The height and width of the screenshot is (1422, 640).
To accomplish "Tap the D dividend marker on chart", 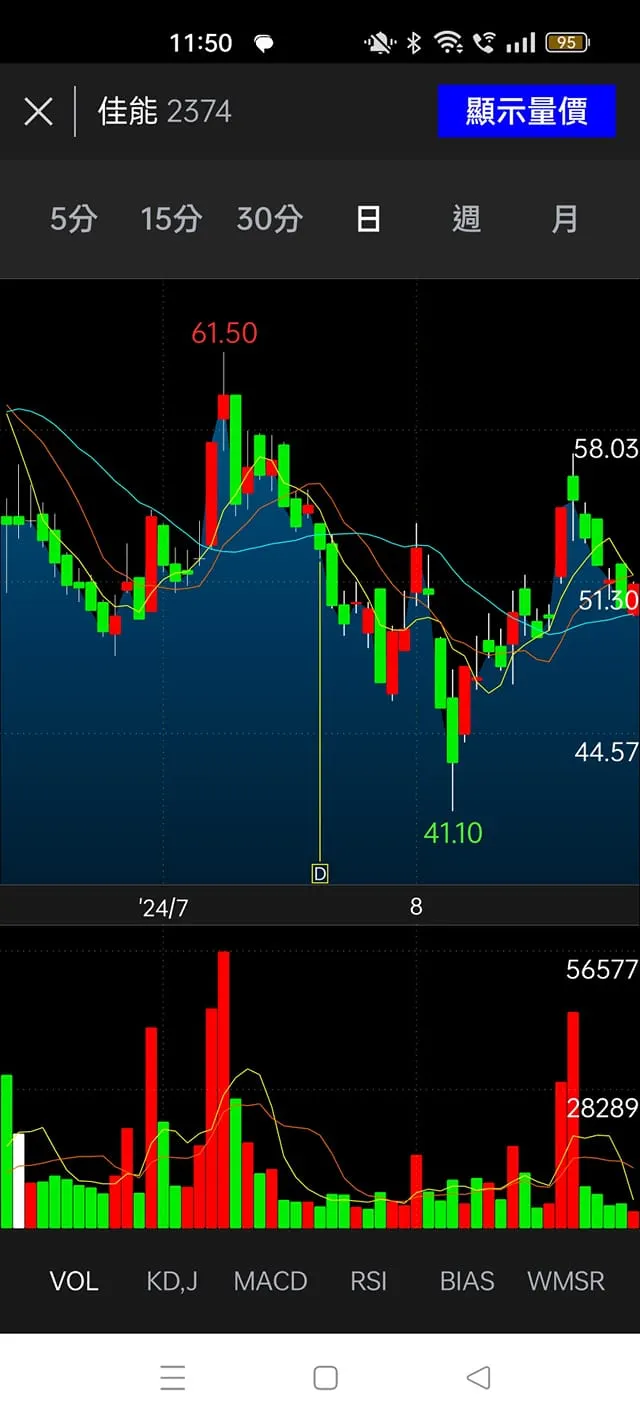I will tap(320, 873).
